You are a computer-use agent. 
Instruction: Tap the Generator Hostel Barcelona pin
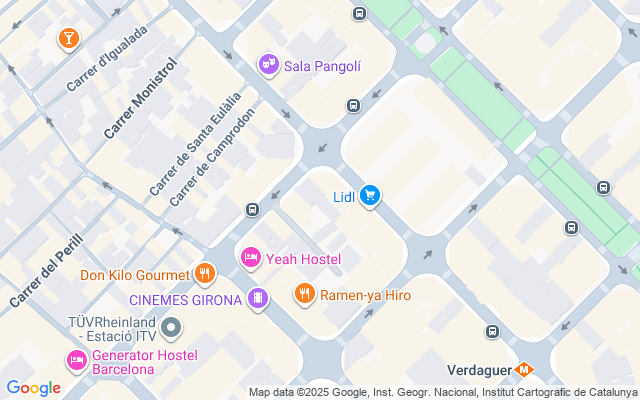point(76,359)
